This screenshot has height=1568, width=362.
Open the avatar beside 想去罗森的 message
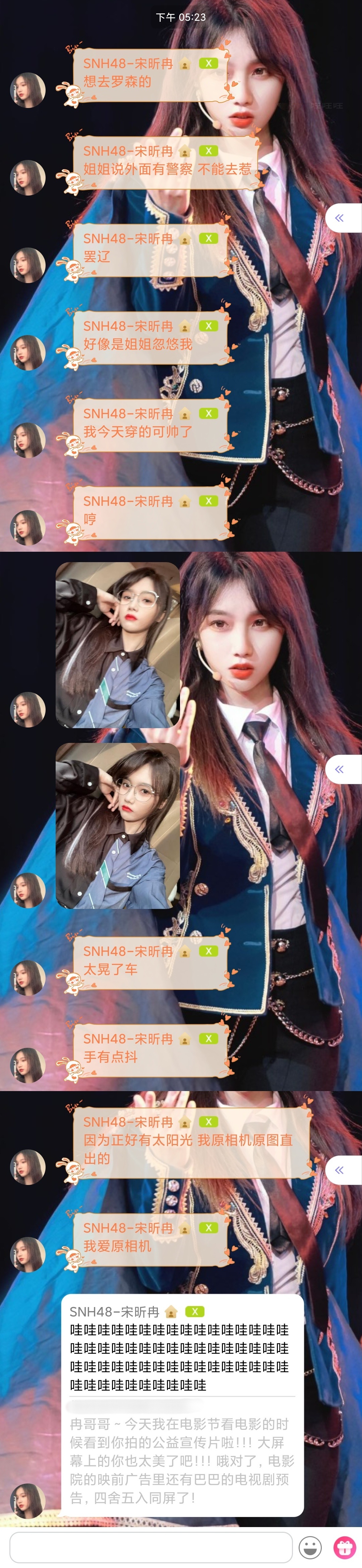tap(28, 90)
